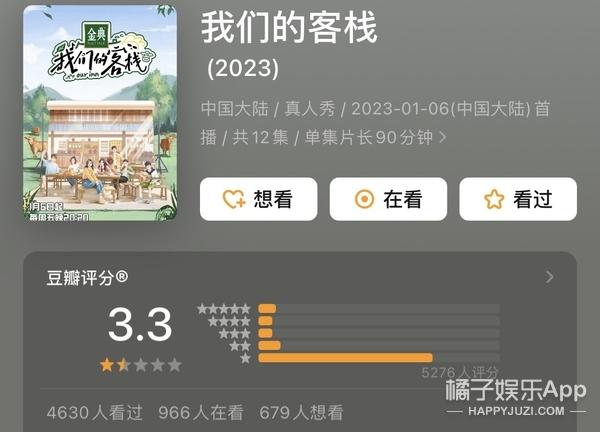Mark the show as 在看
The image size is (600, 432).
pyautogui.click(x=388, y=199)
